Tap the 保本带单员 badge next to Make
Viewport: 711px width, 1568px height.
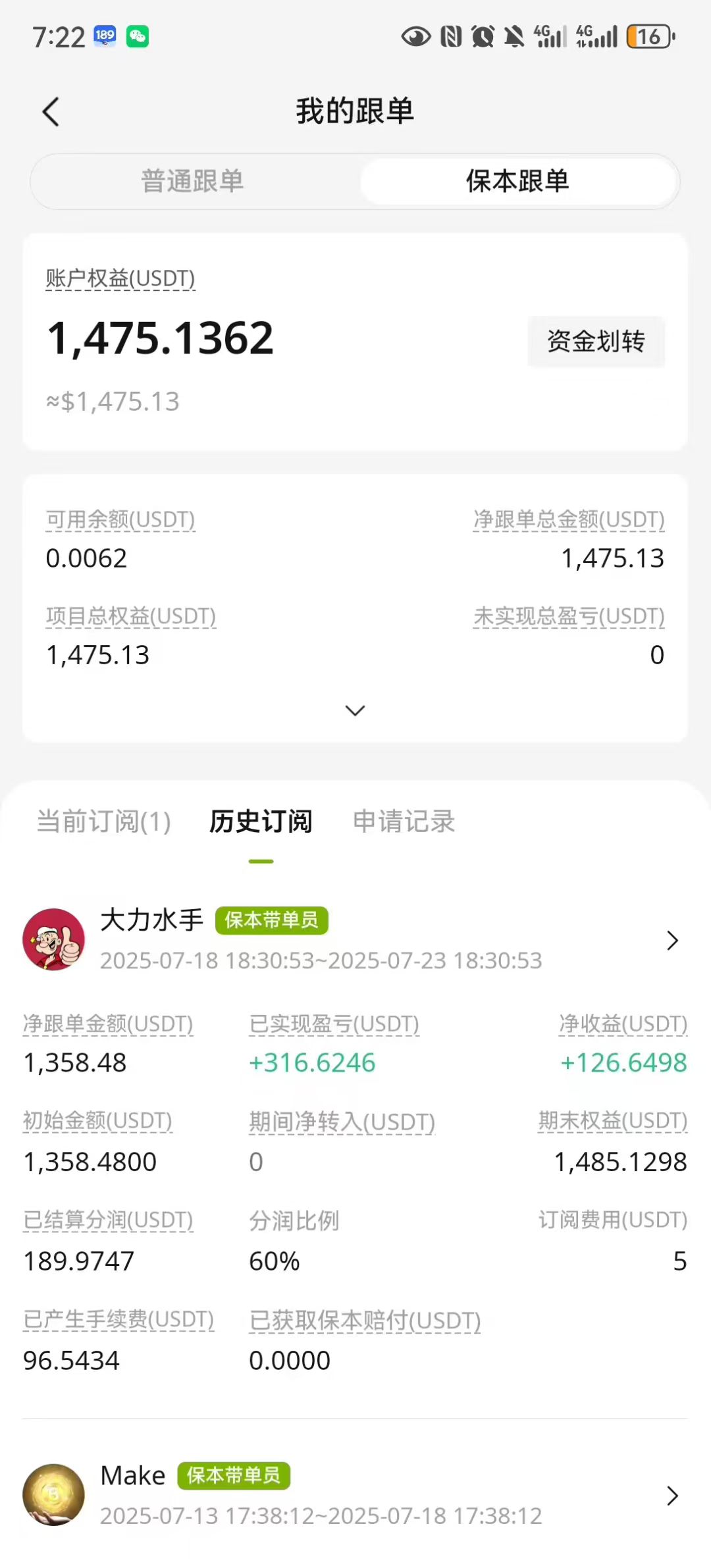(x=234, y=1476)
